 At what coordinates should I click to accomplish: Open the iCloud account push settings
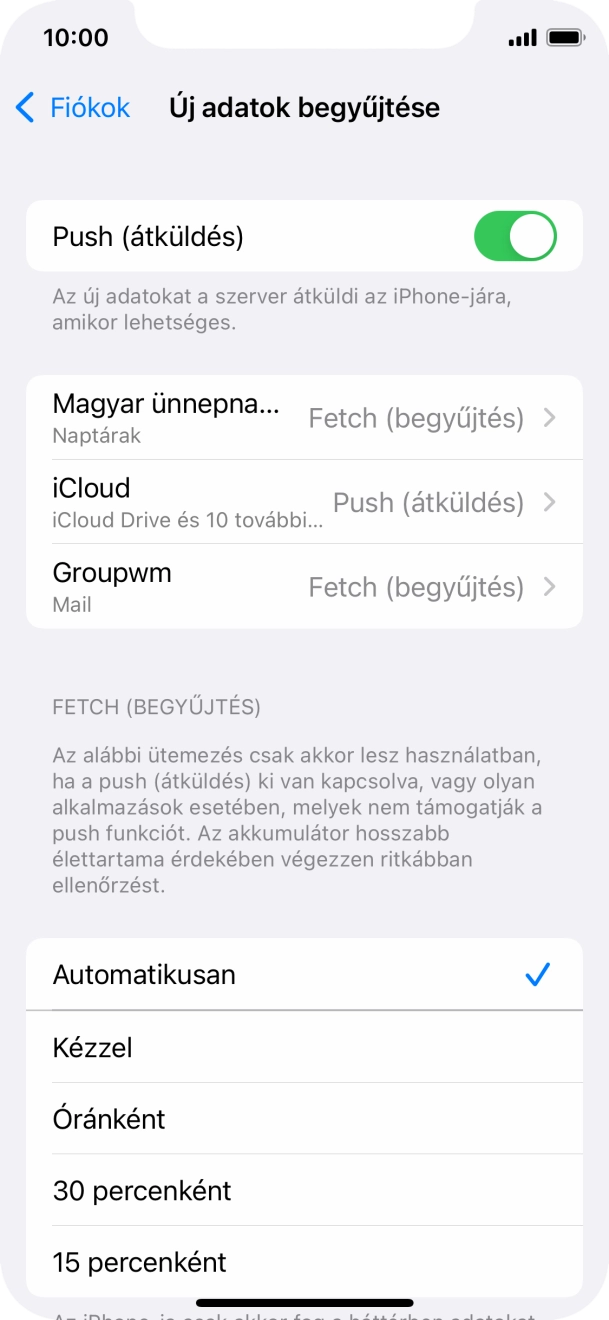304,502
